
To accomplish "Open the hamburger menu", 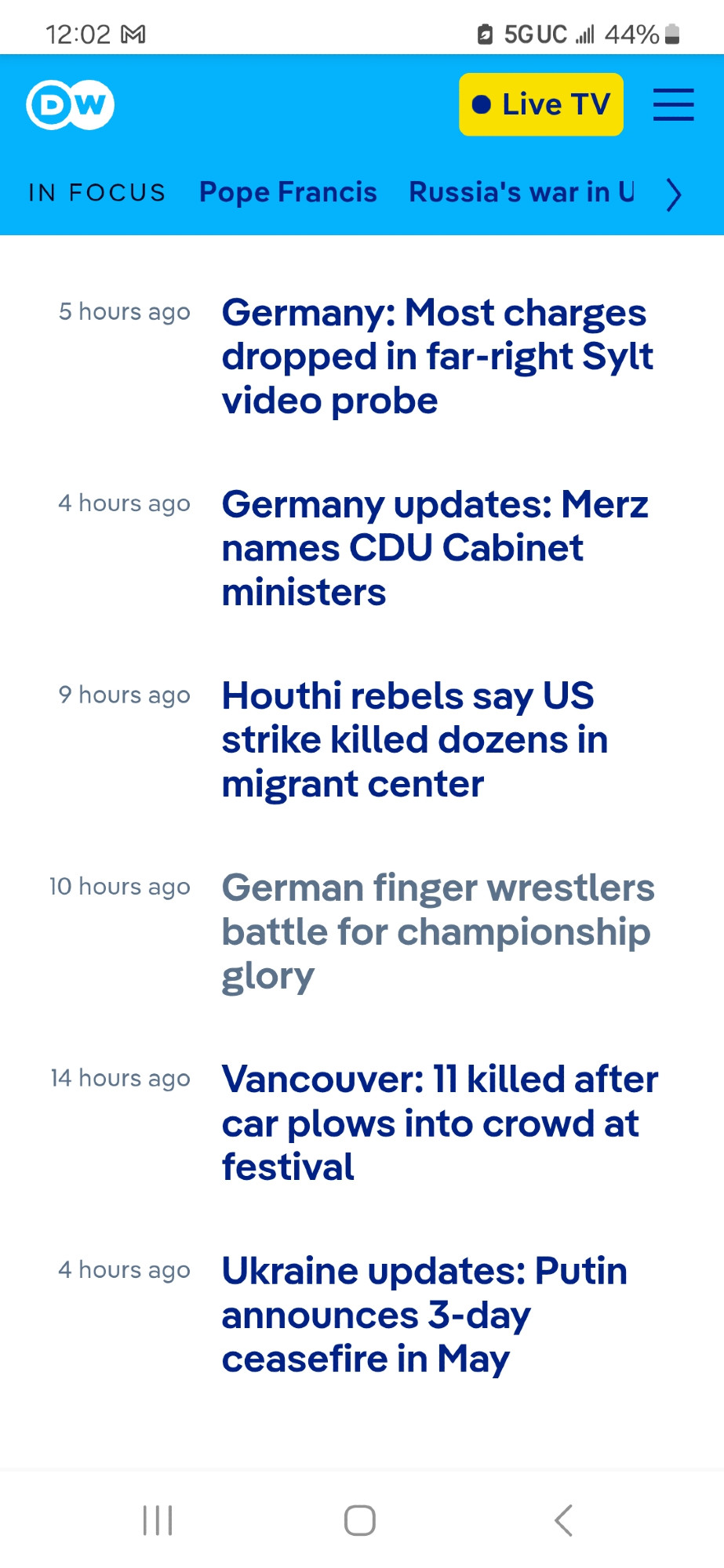I will [674, 104].
